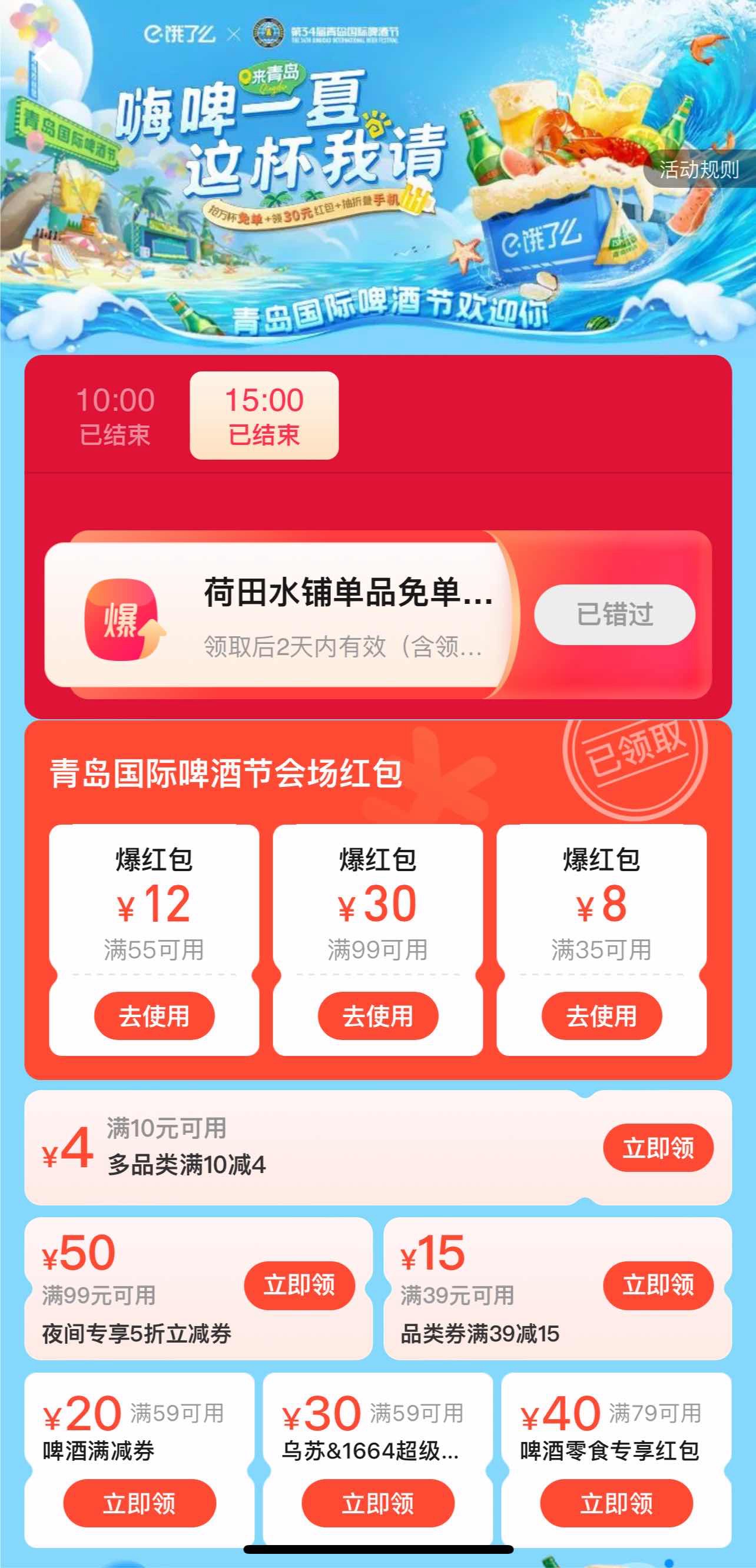Image resolution: width=756 pixels, height=1568 pixels.
Task: Claim the ¥4 多品类满10减4 coupon
Action: (658, 1148)
